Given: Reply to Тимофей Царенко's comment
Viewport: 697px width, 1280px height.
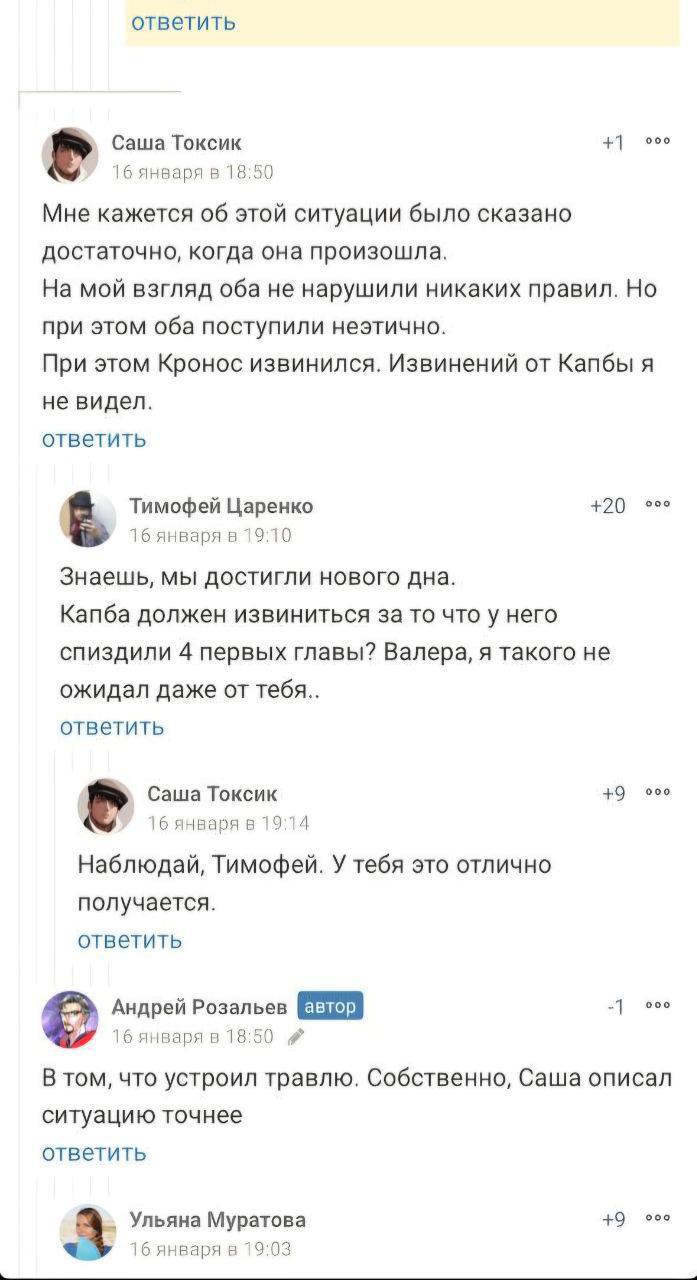Looking at the screenshot, I should (x=112, y=727).
